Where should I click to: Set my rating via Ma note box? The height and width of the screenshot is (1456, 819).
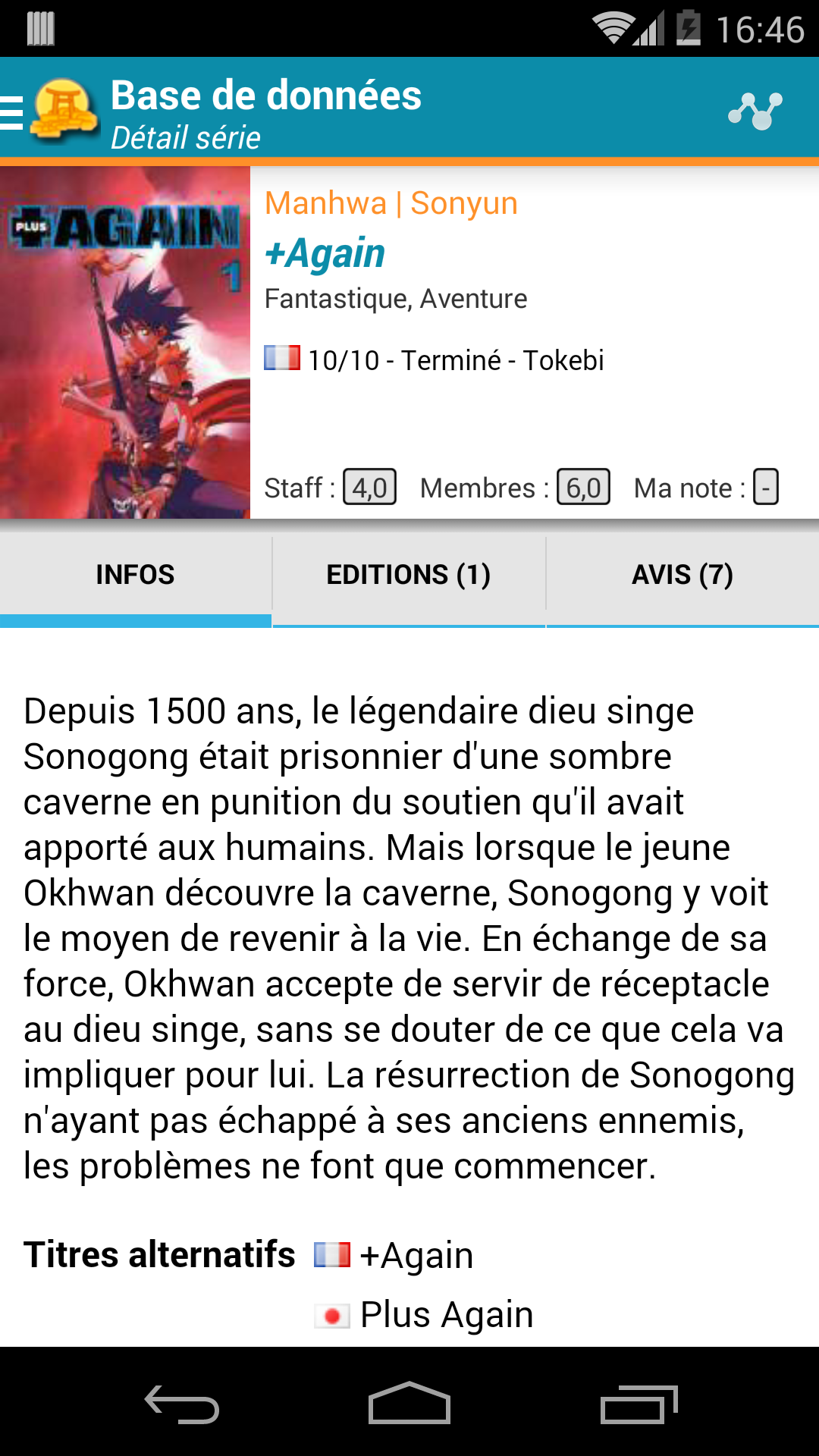pyautogui.click(x=765, y=488)
